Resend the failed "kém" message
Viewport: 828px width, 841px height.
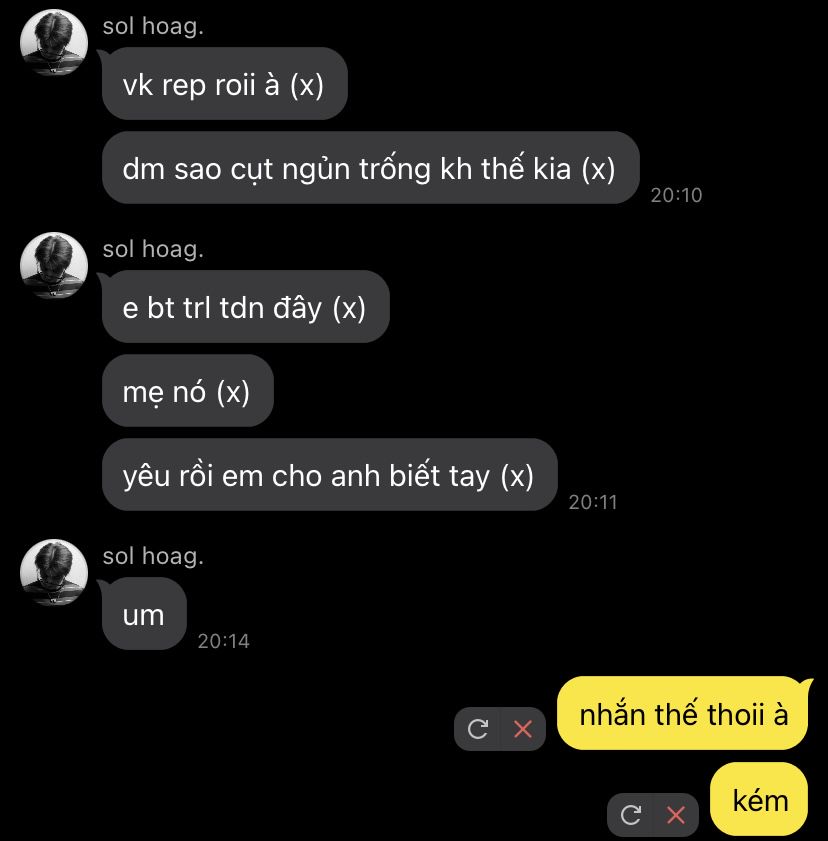pos(631,815)
